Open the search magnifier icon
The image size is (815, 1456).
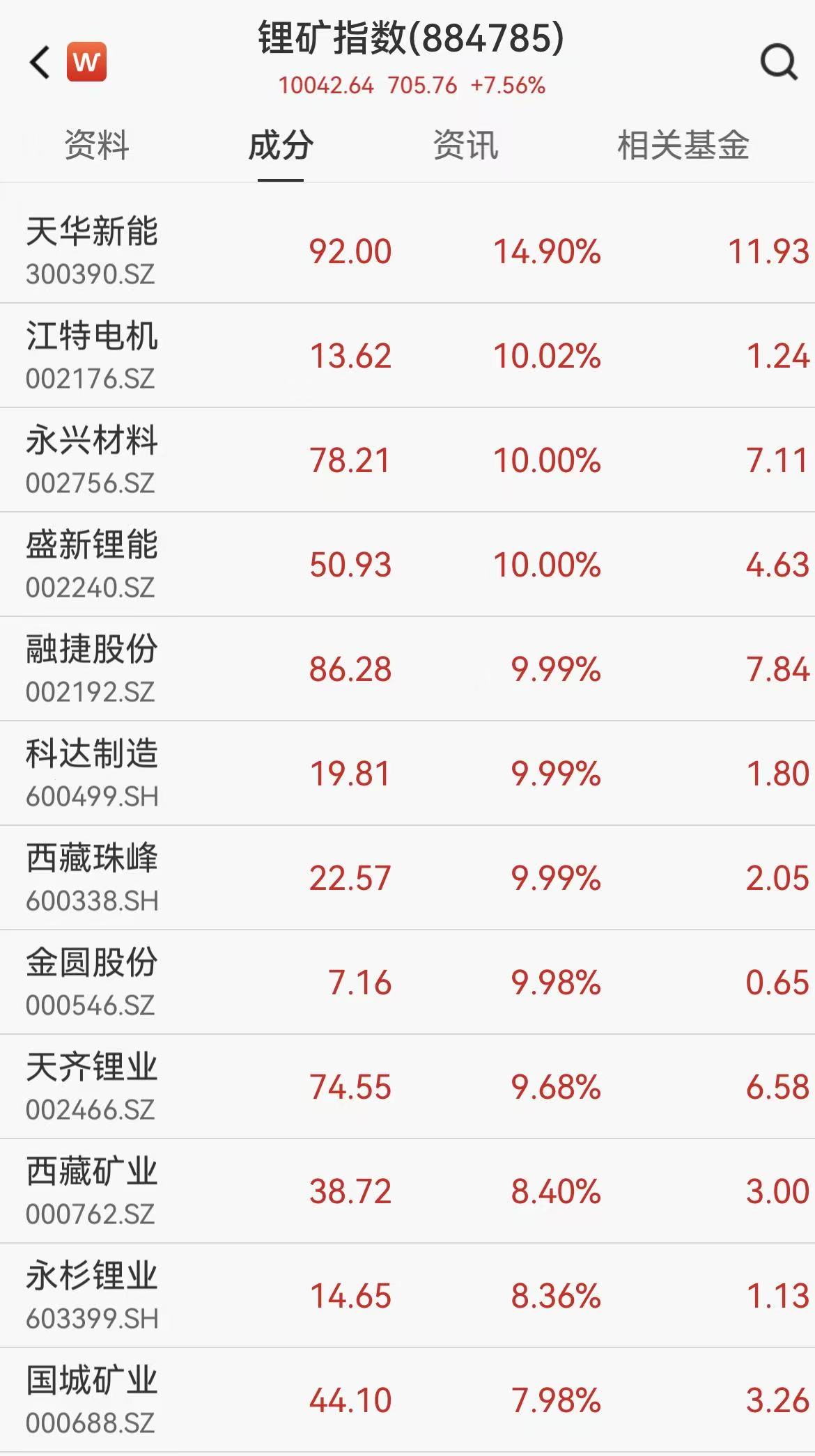778,63
